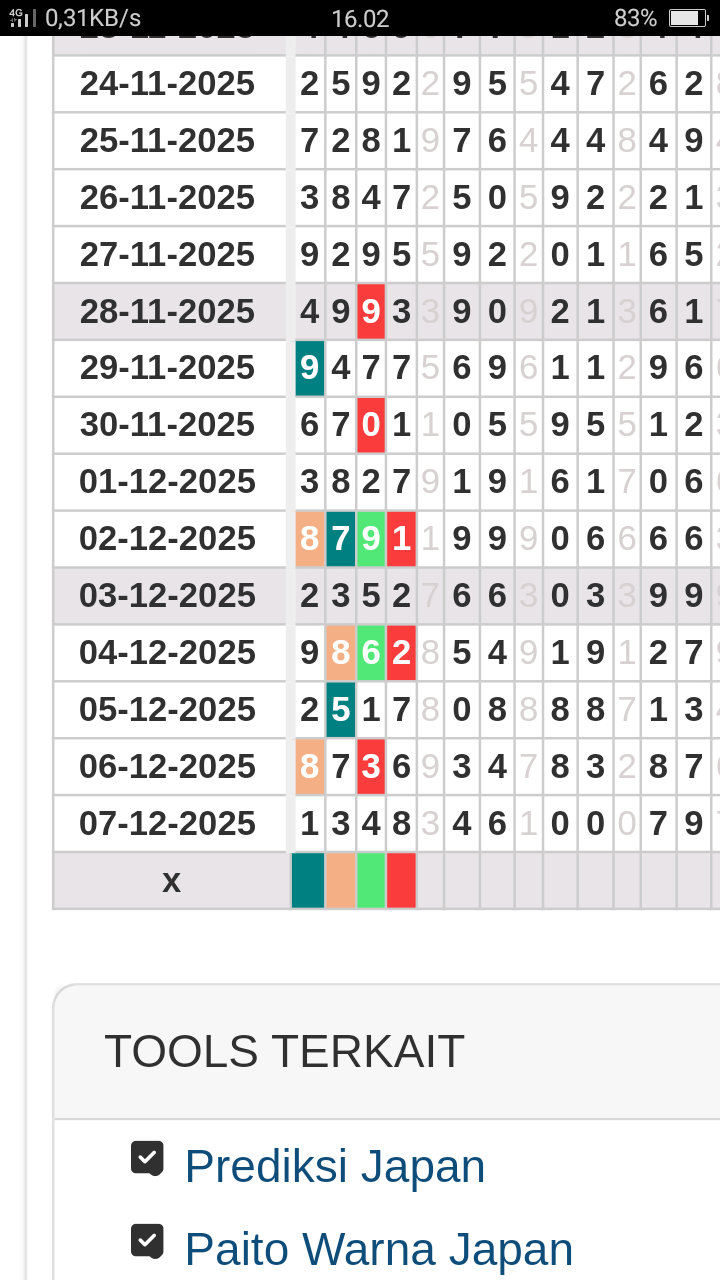Open the Paito Warna Japan link
720x1280 pixels.
click(378, 1249)
